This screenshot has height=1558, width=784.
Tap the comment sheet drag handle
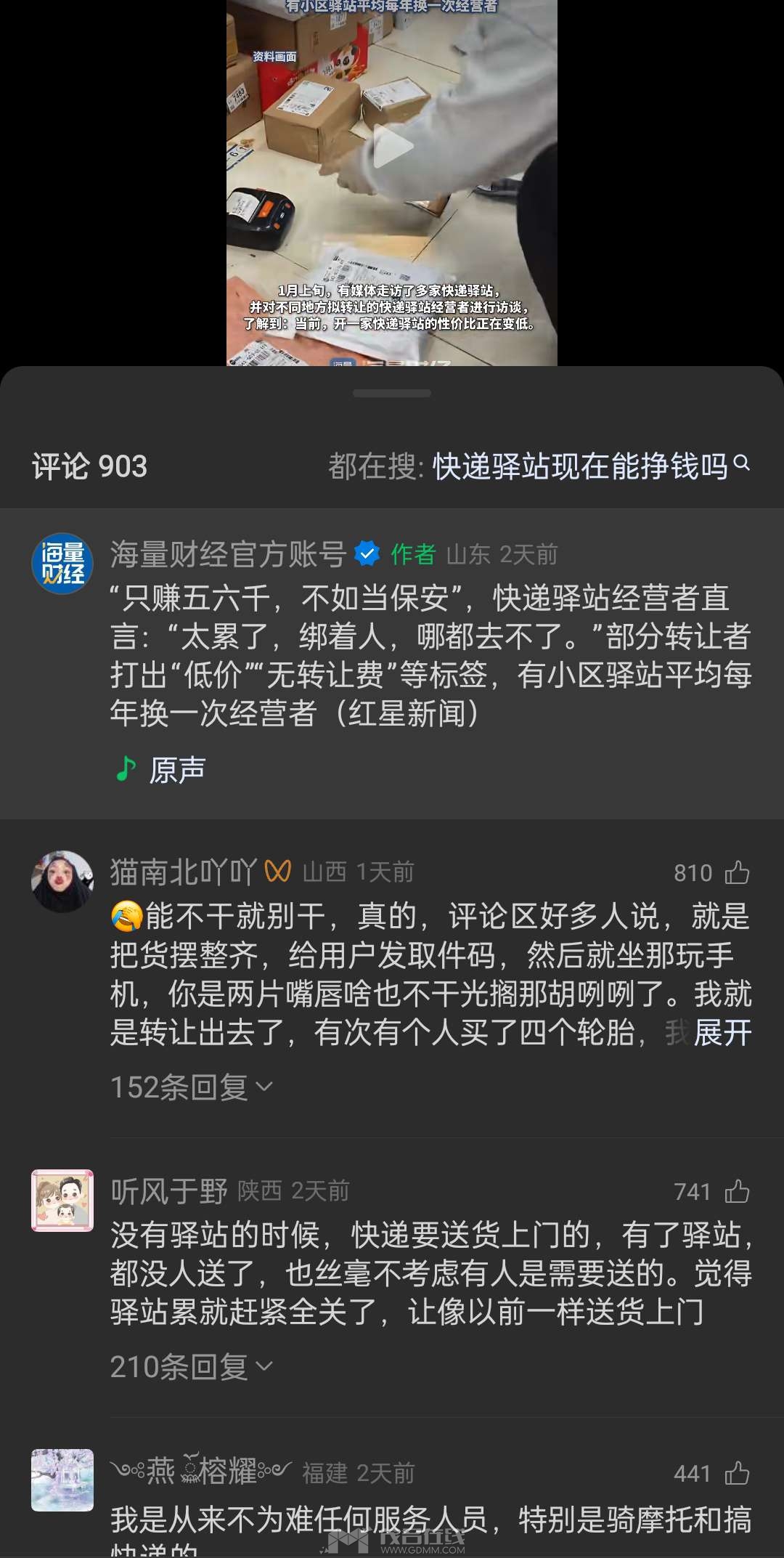[392, 393]
